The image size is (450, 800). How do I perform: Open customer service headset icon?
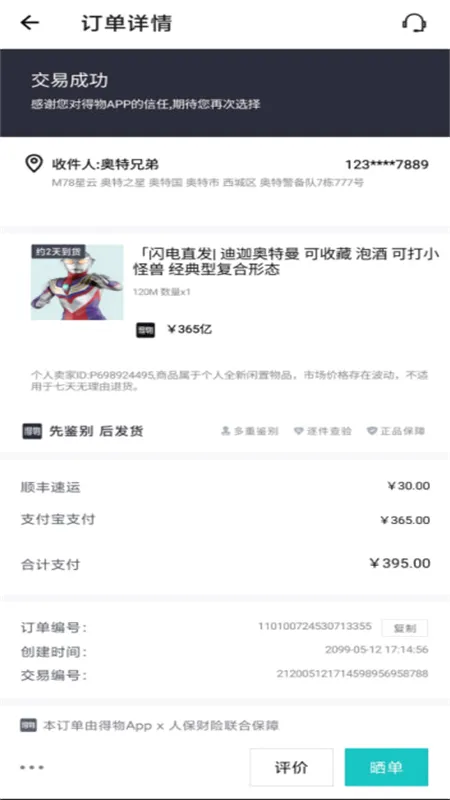tap(414, 23)
